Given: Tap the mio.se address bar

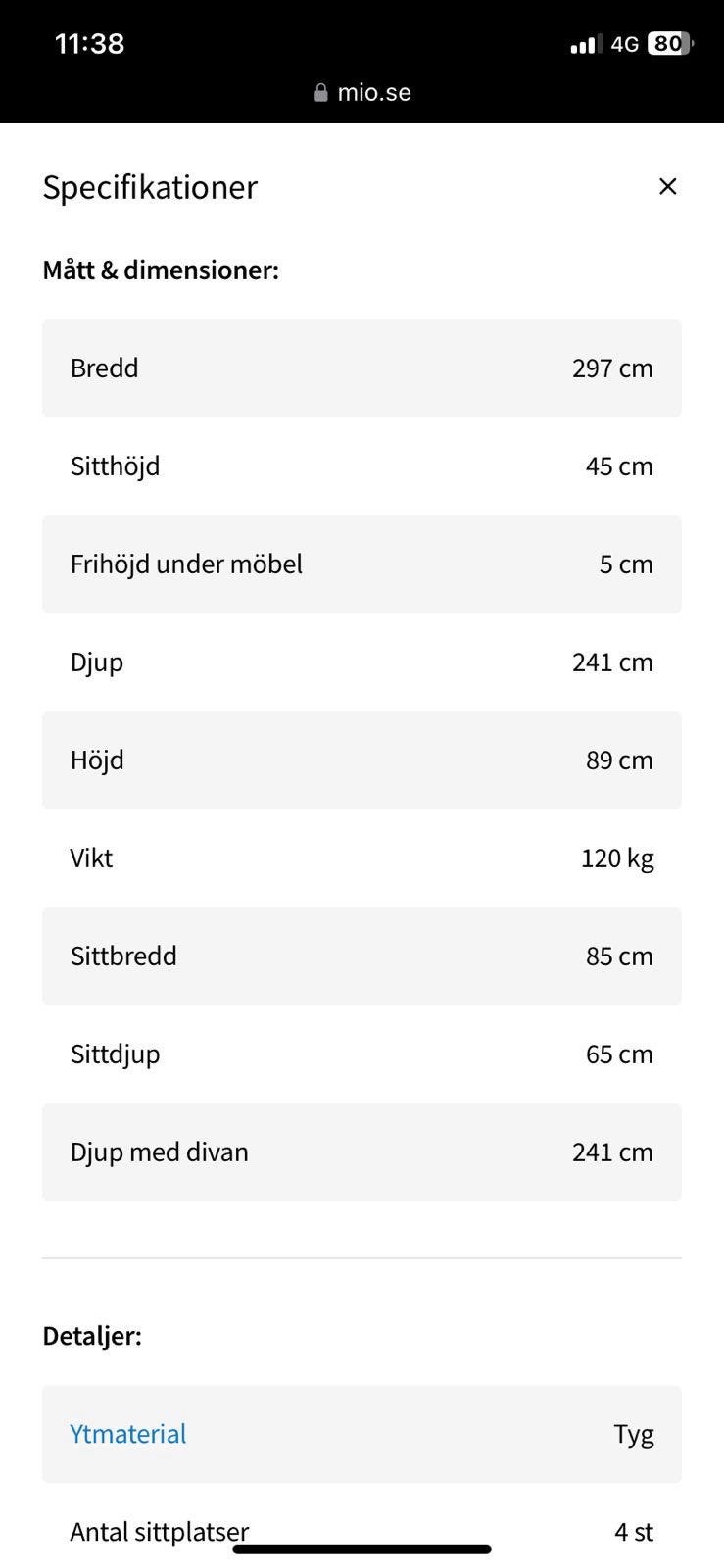Looking at the screenshot, I should (362, 93).
